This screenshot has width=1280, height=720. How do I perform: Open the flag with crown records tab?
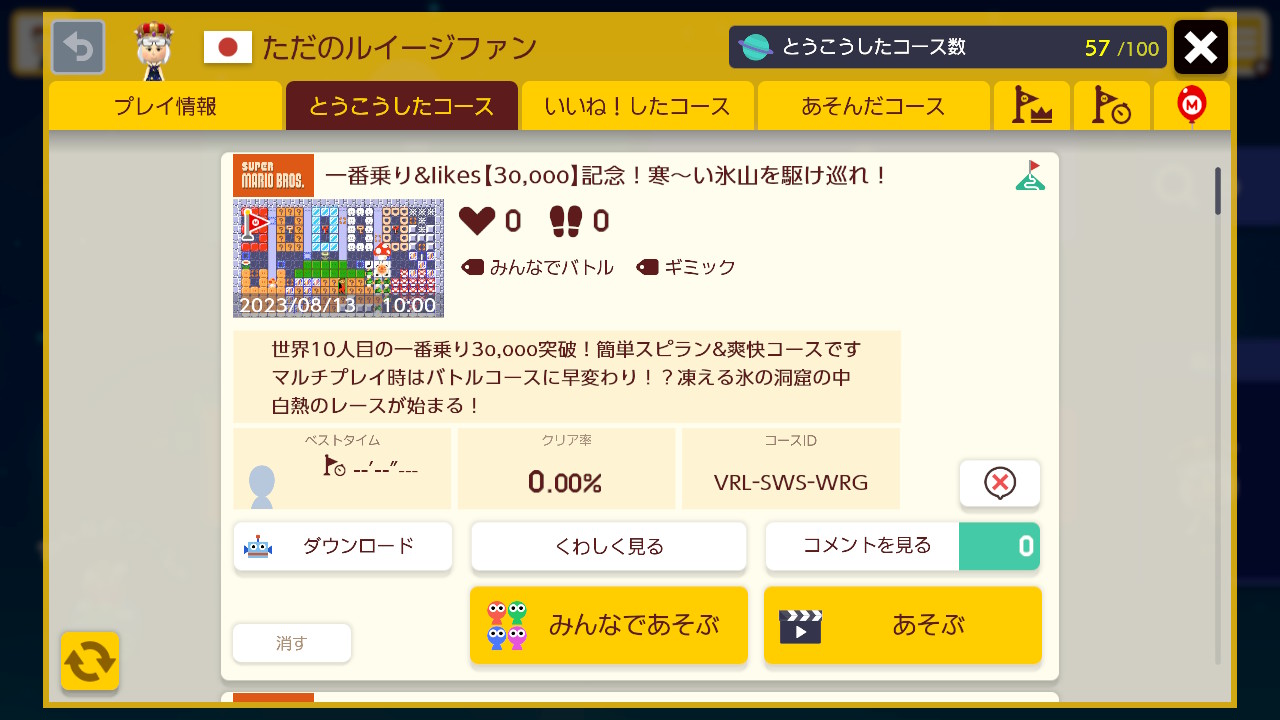1031,106
